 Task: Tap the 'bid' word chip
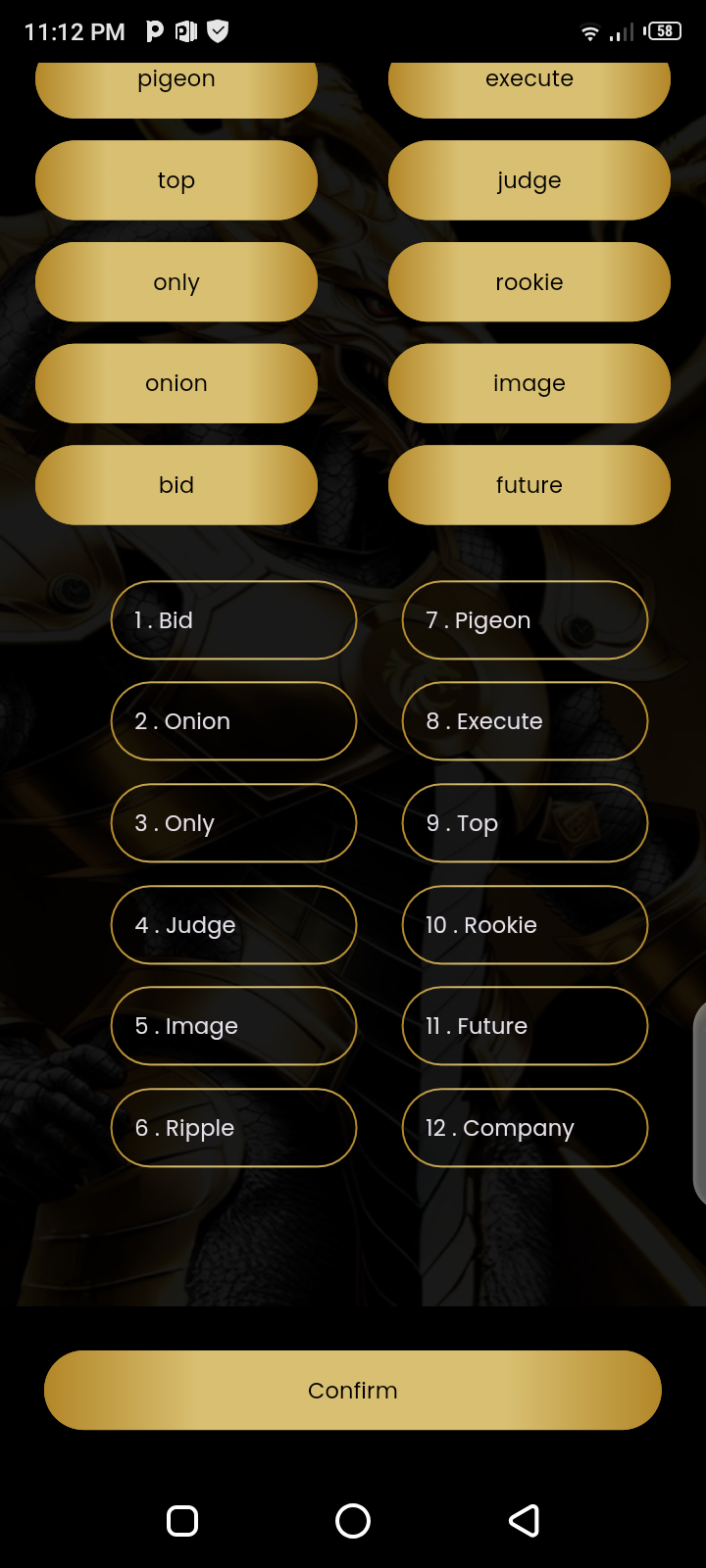tap(176, 485)
